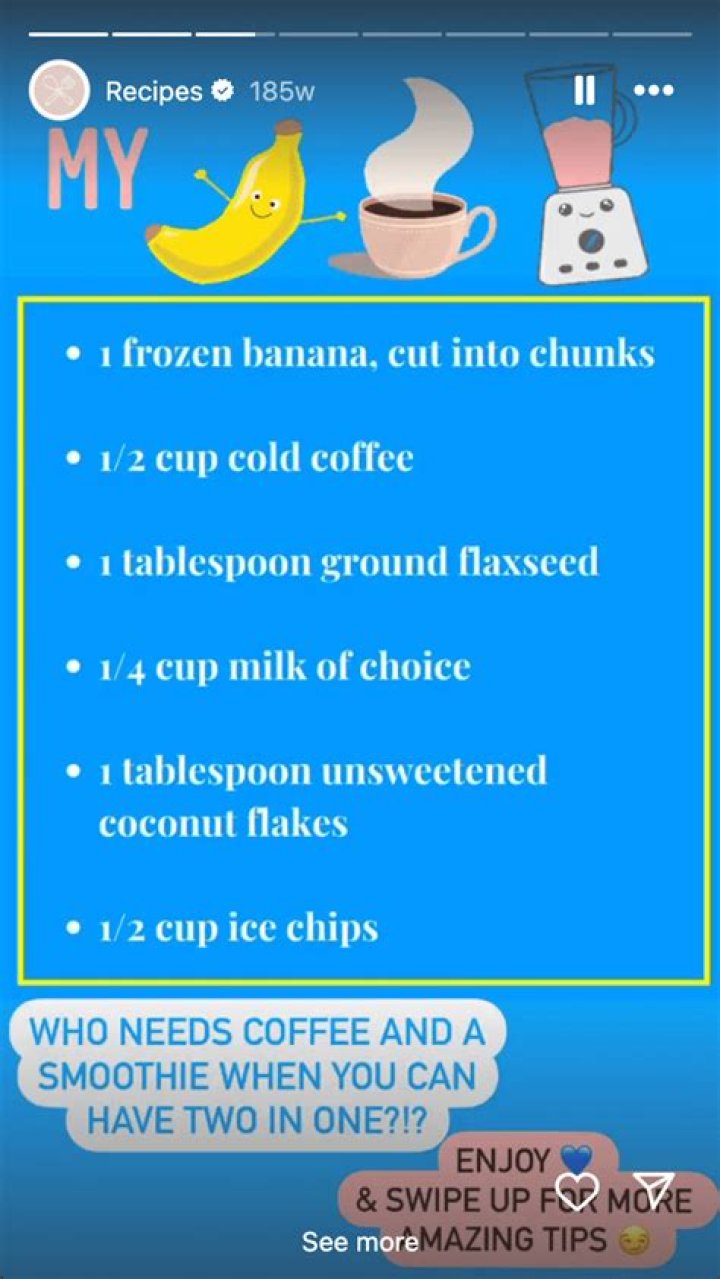Open the Recipes account name
The height and width of the screenshot is (1279, 720).
(154, 91)
